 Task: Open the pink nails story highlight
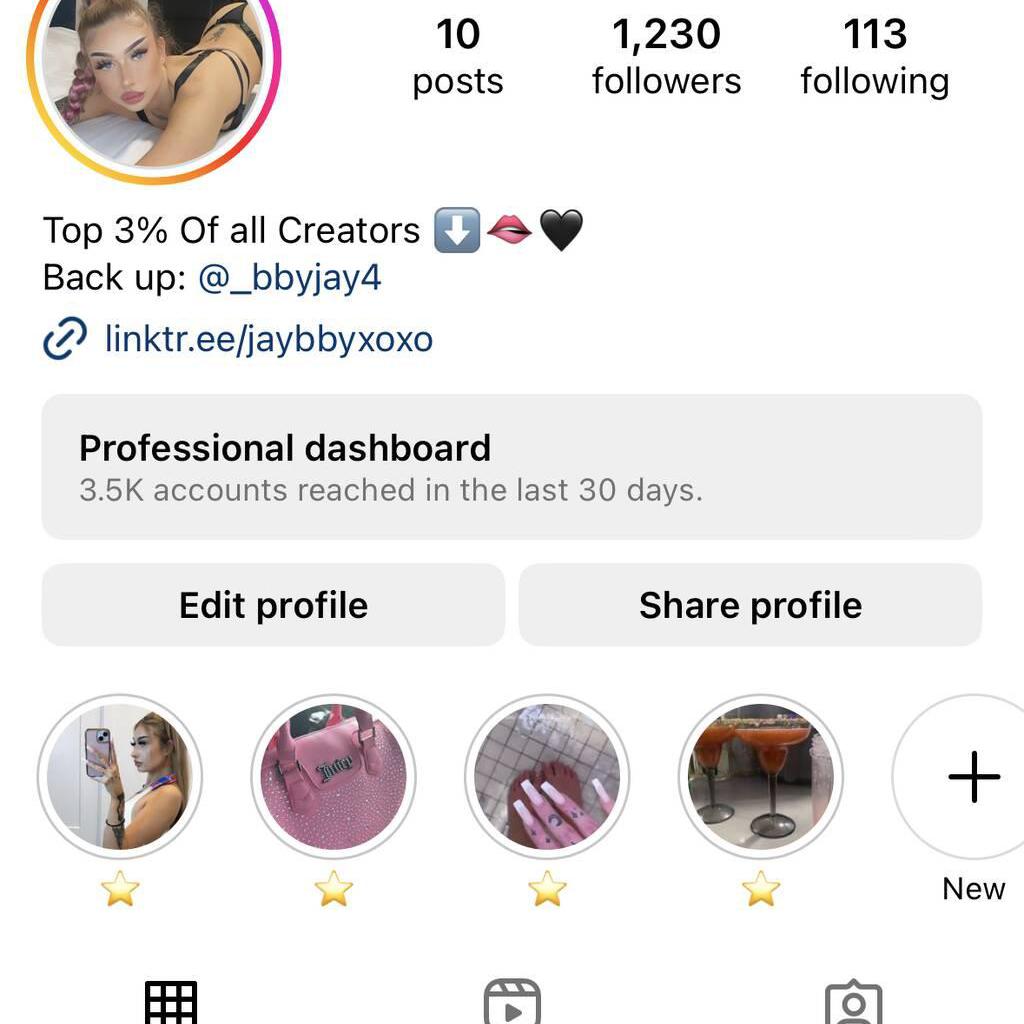pyautogui.click(x=547, y=777)
